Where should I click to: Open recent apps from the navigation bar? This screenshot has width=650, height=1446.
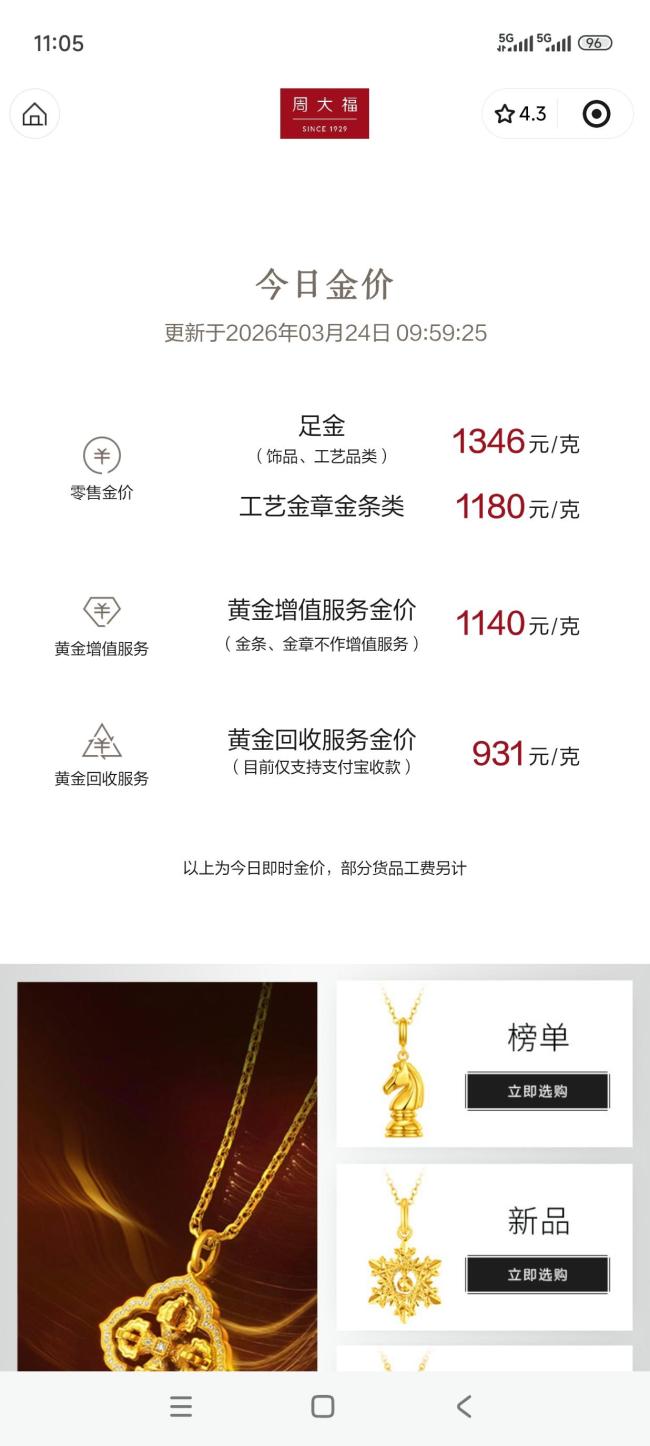[181, 1406]
